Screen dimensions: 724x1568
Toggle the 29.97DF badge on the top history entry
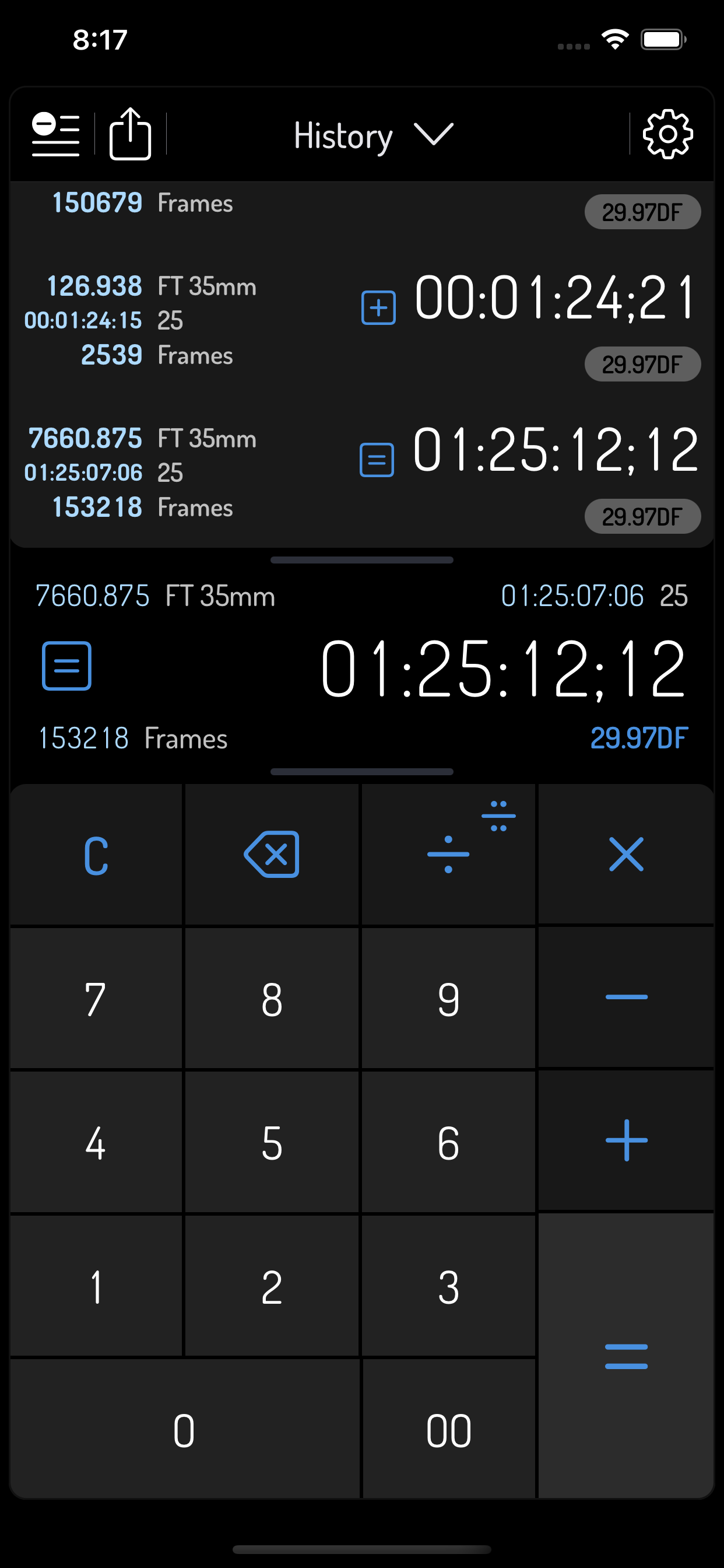642,211
